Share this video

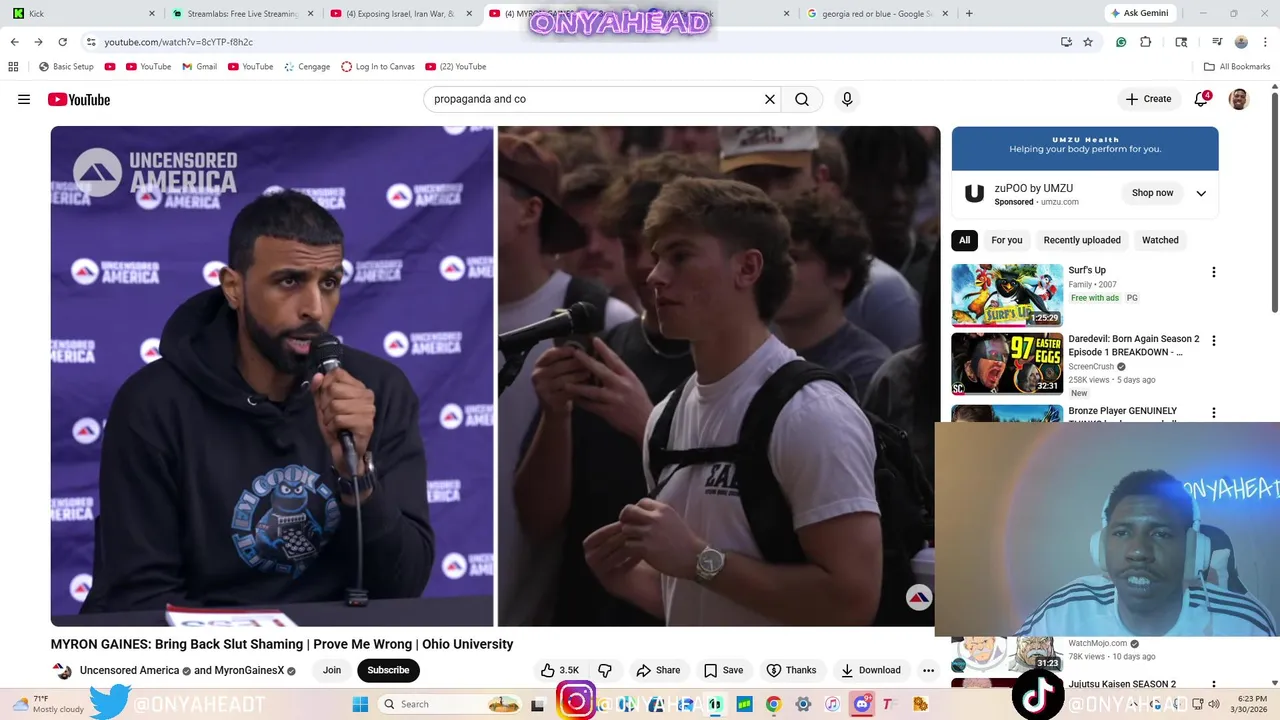[658, 670]
